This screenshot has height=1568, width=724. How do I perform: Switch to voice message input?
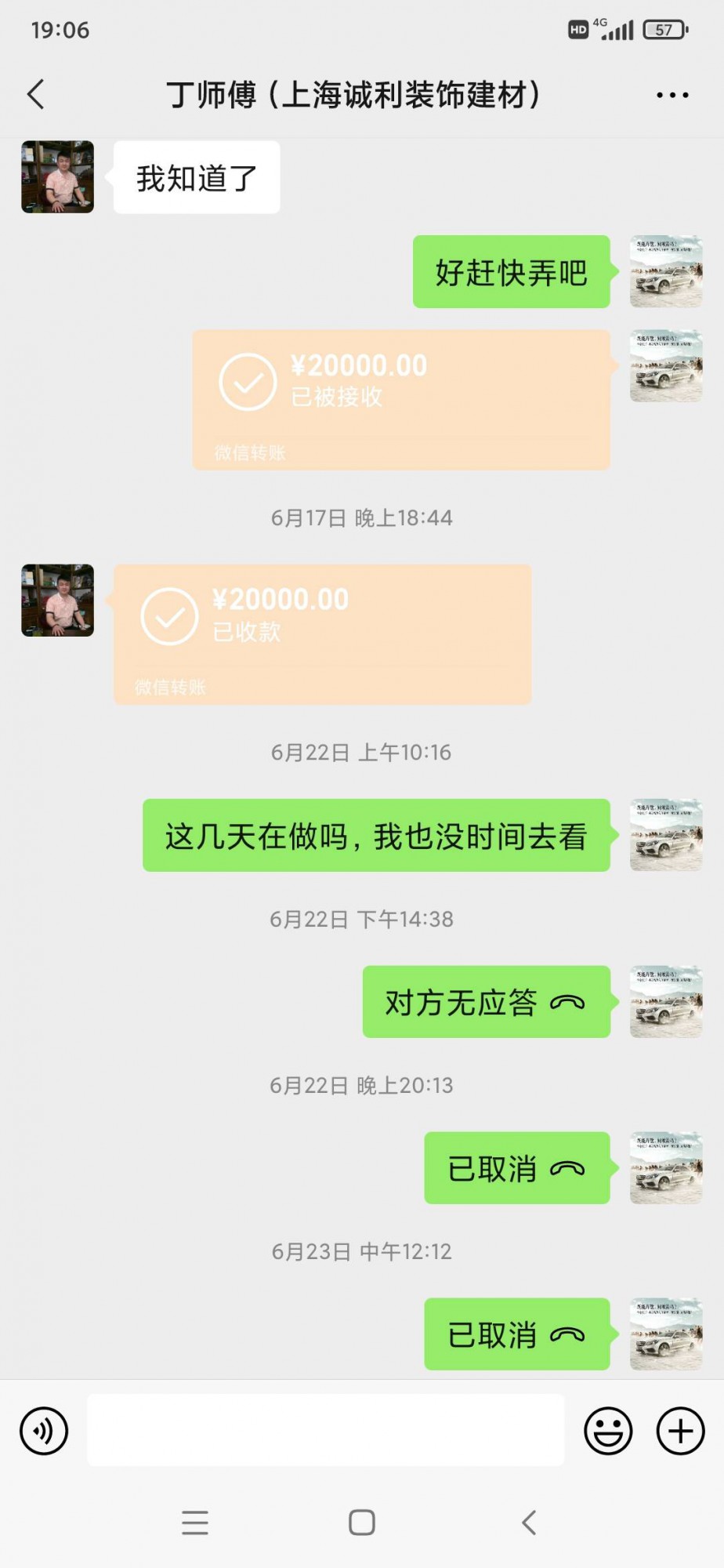[x=44, y=1431]
